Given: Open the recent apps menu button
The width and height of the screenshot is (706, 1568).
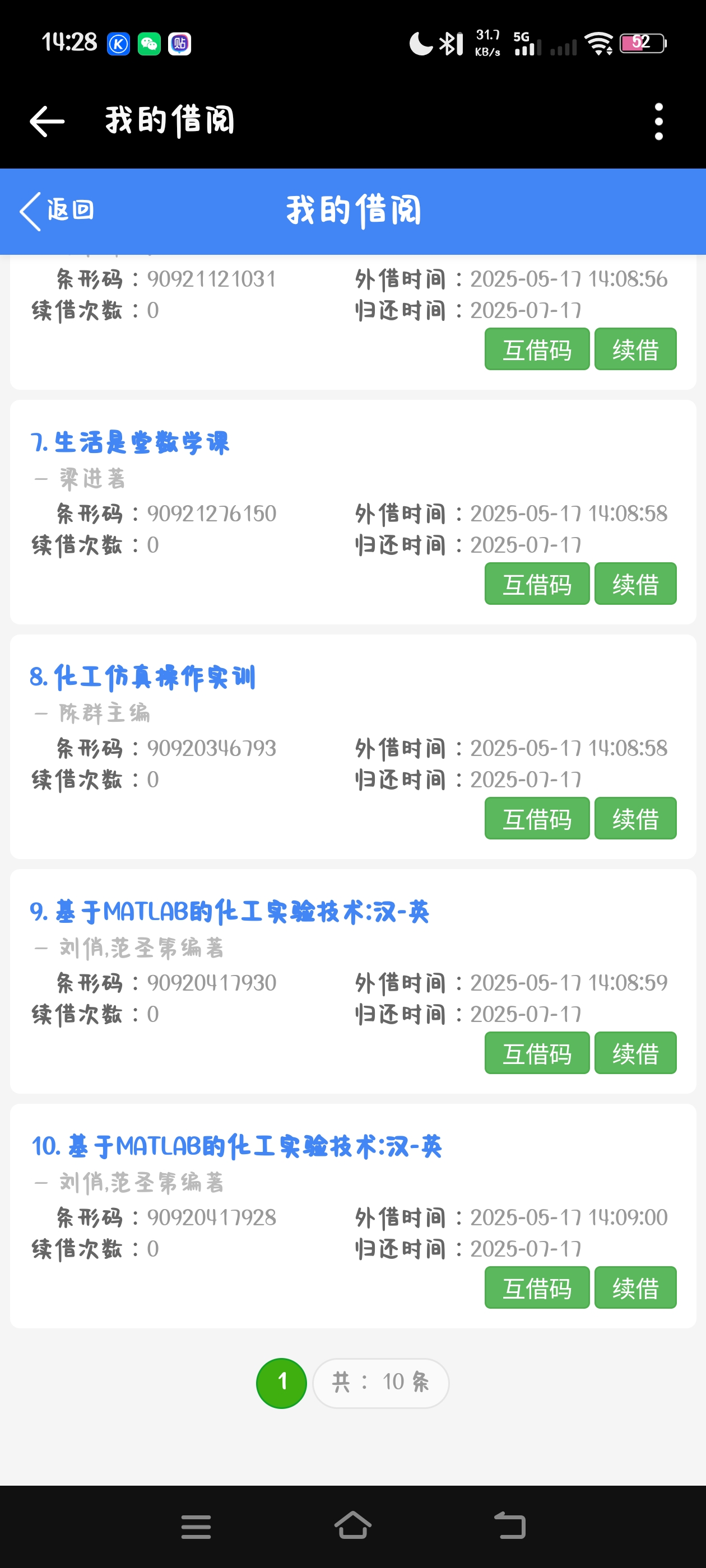Looking at the screenshot, I should tap(196, 1526).
